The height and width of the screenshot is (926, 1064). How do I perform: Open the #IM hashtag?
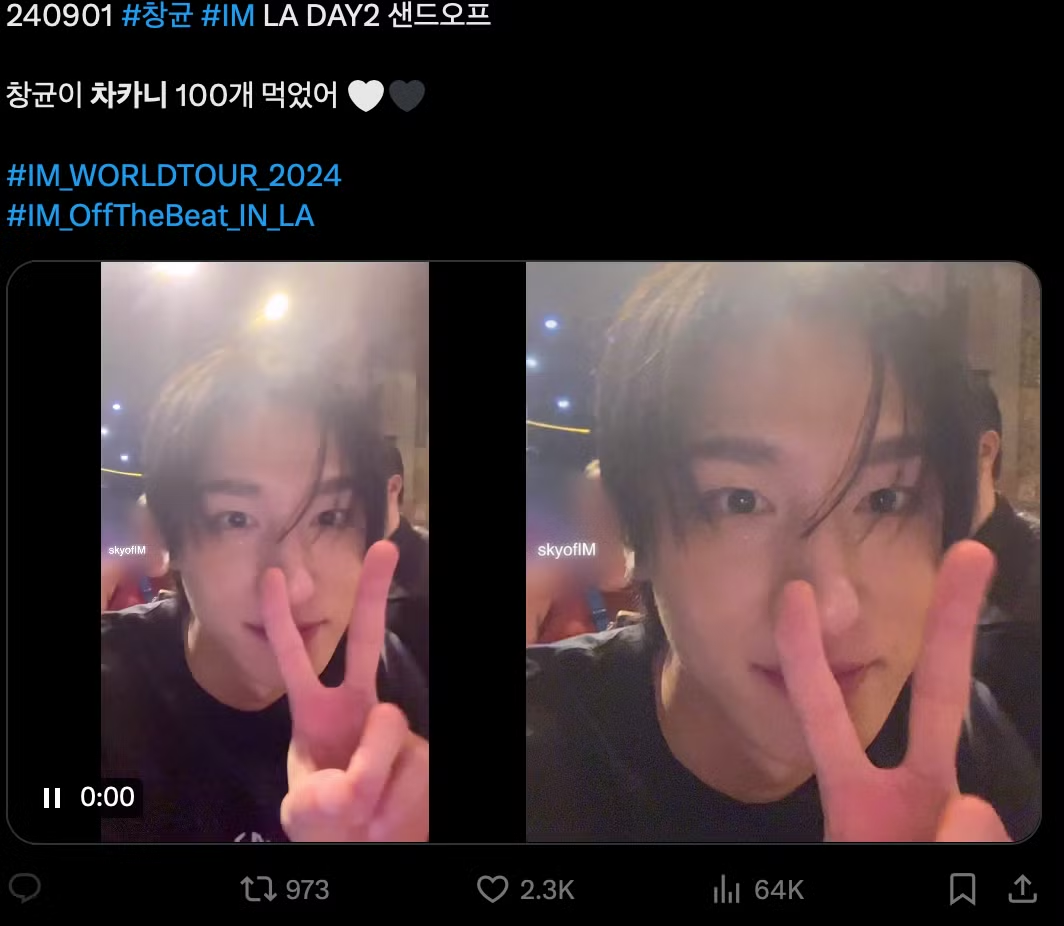(x=227, y=17)
